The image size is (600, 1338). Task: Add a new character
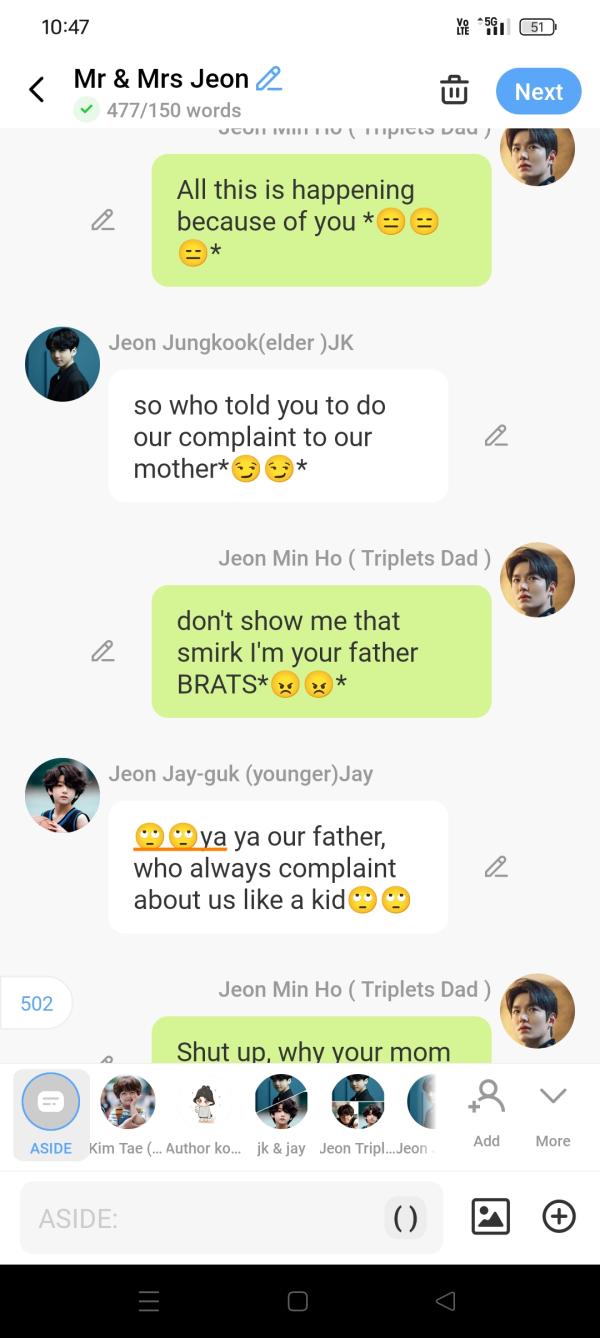click(486, 1111)
